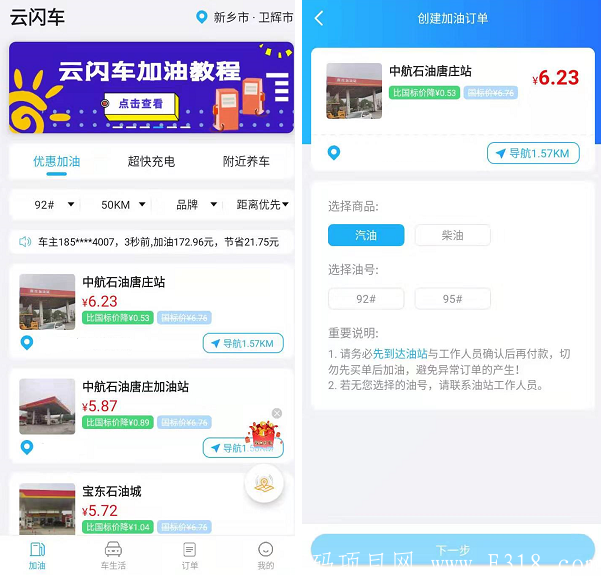Switch to the 超快充电 tab
601x576 pixels.
pos(151,161)
